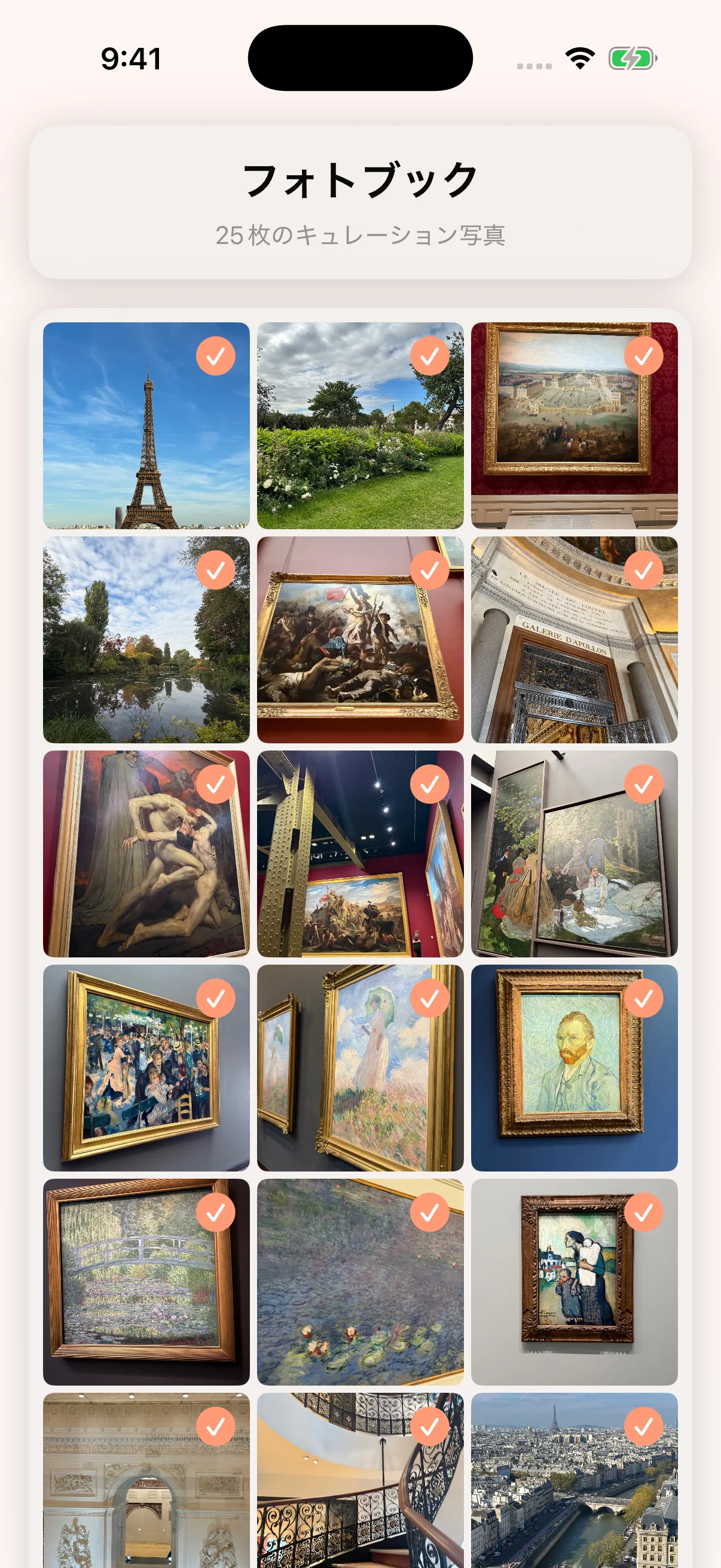Image resolution: width=721 pixels, height=1568 pixels.
Task: Uncheck the Van Gogh self-portrait photo
Action: pos(644,999)
